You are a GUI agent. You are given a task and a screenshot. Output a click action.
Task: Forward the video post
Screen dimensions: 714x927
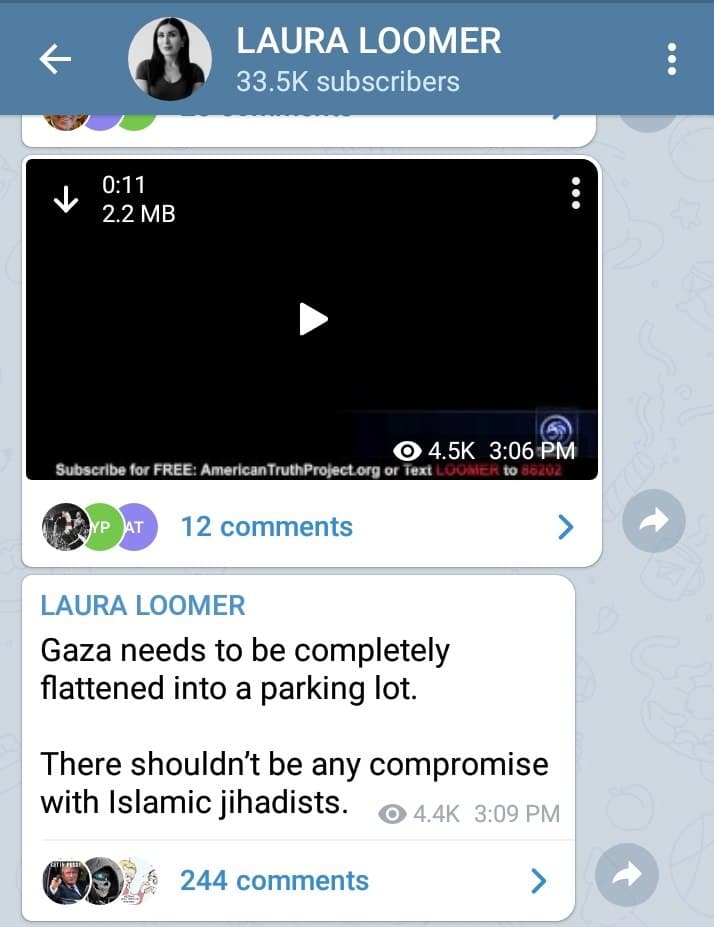coord(653,520)
